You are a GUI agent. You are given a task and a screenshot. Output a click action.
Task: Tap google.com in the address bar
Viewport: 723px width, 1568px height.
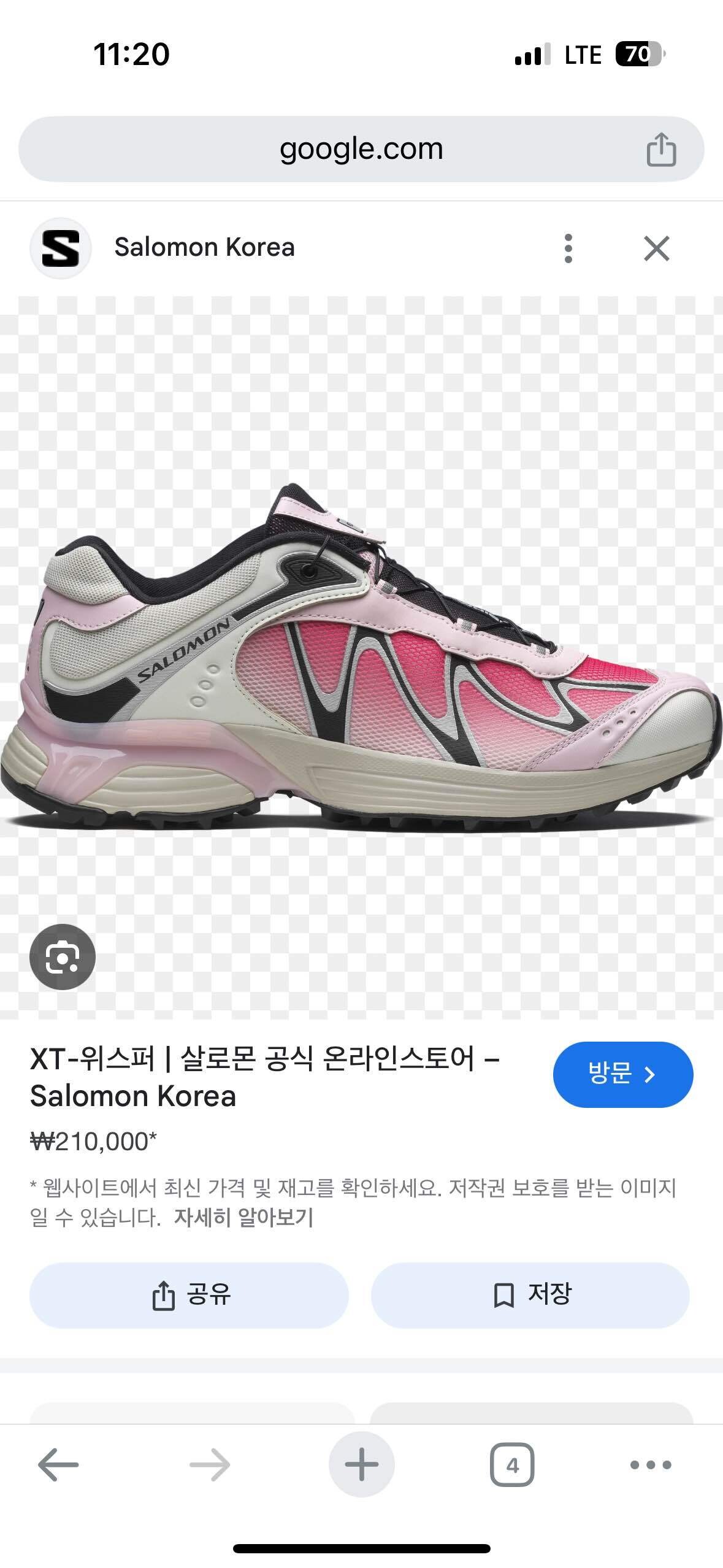(361, 149)
